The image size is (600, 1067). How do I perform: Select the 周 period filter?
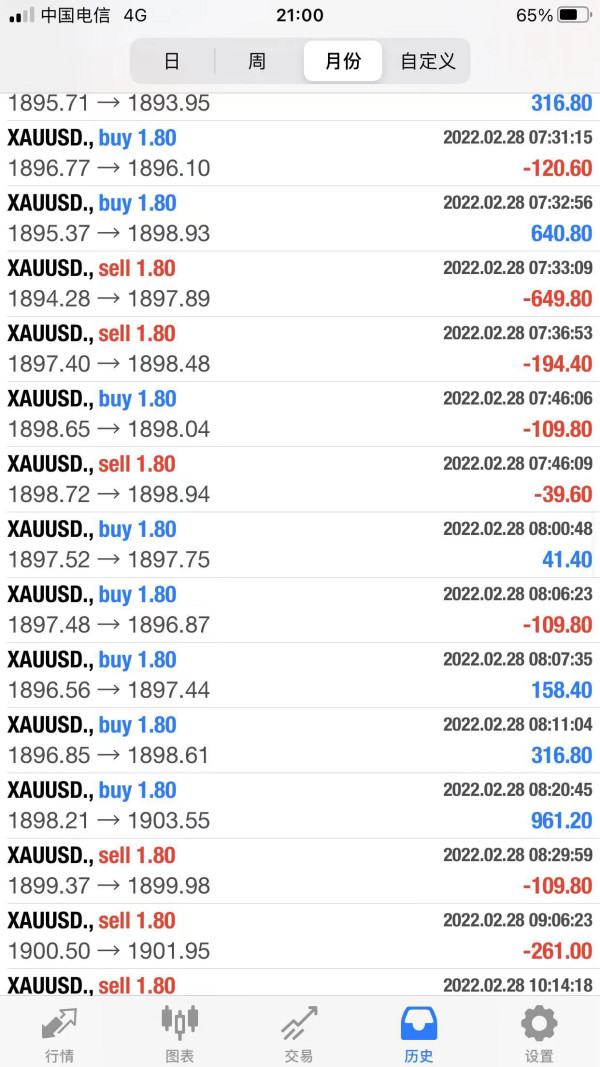(256, 61)
